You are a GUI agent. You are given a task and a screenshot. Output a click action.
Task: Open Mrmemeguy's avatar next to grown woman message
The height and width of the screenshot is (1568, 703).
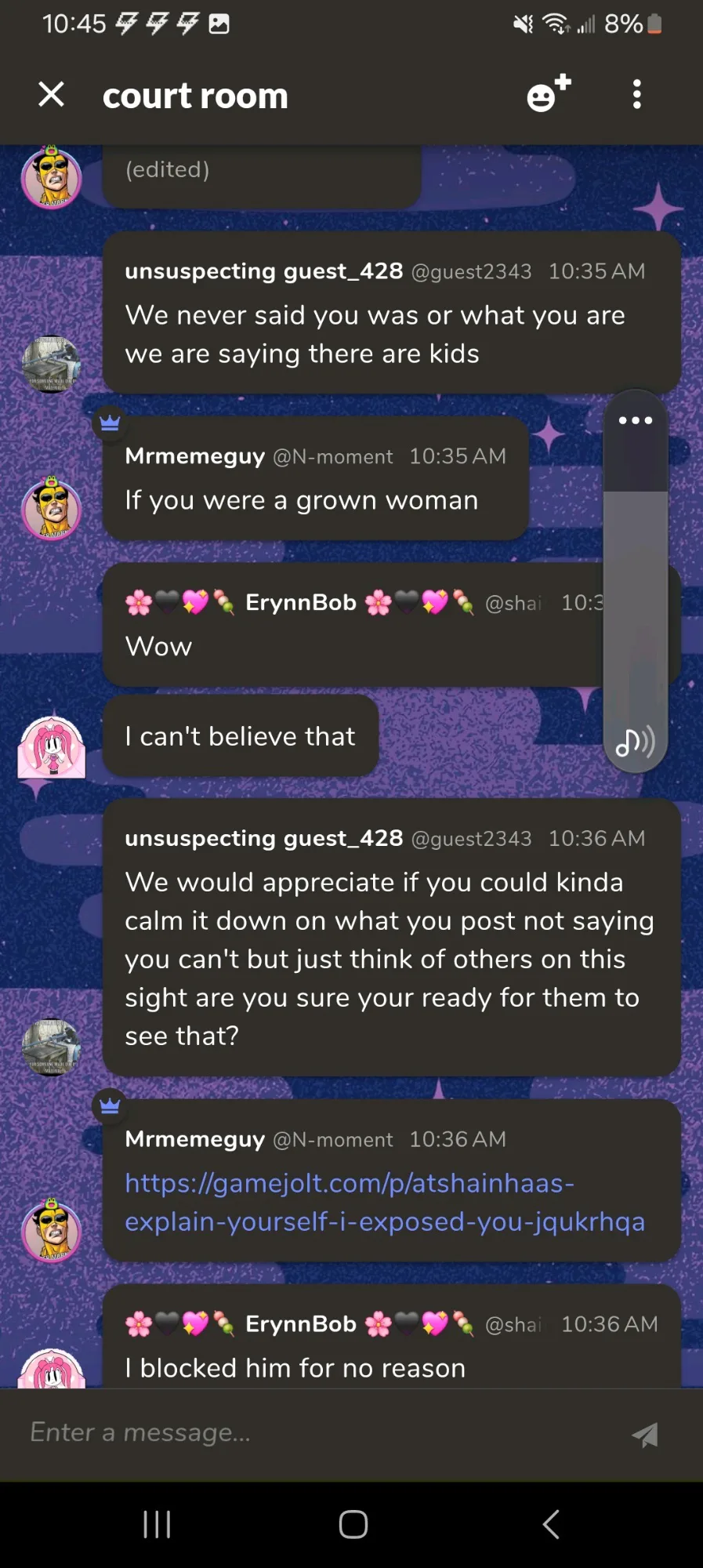tap(52, 507)
